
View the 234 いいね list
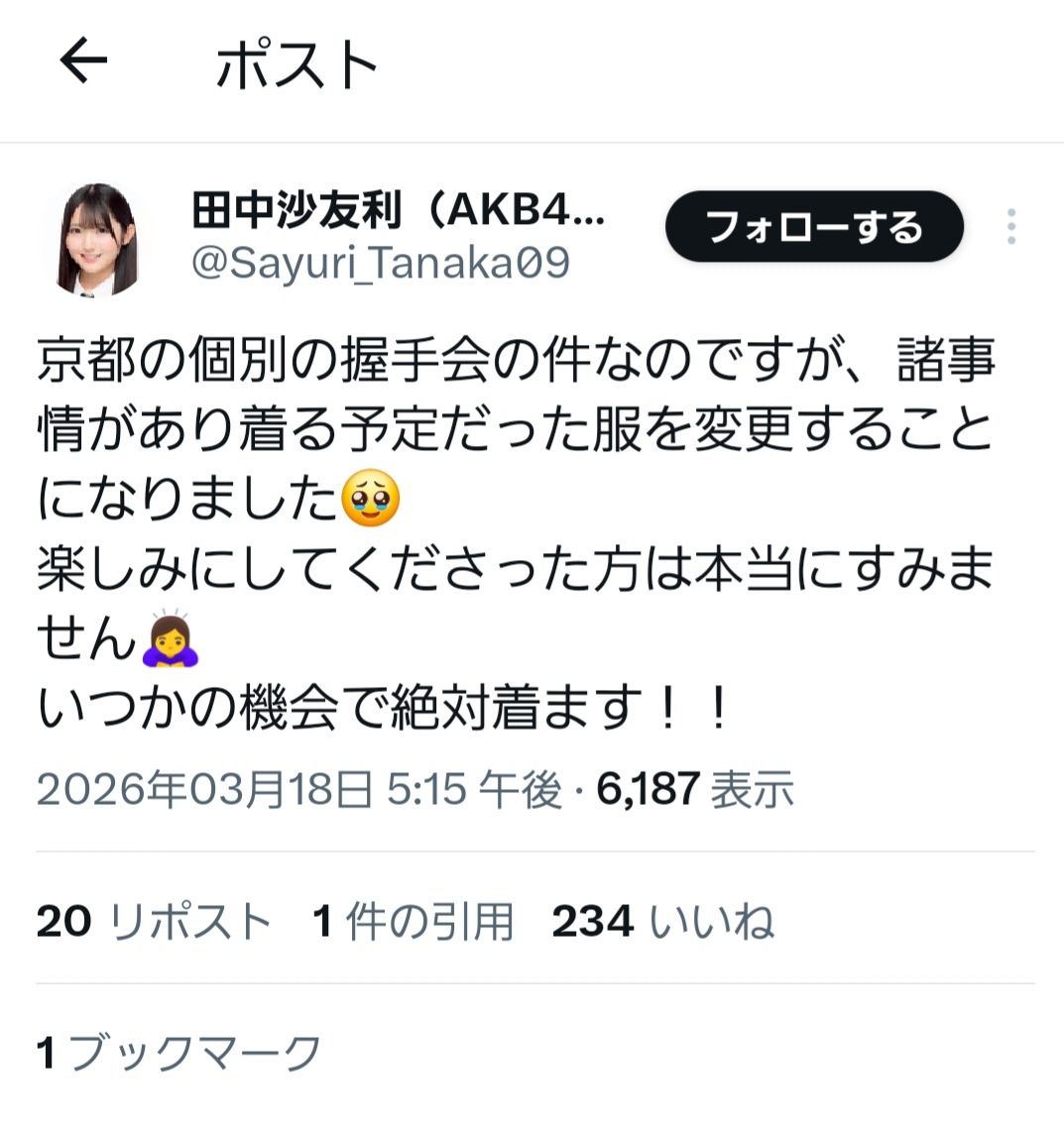point(661,921)
